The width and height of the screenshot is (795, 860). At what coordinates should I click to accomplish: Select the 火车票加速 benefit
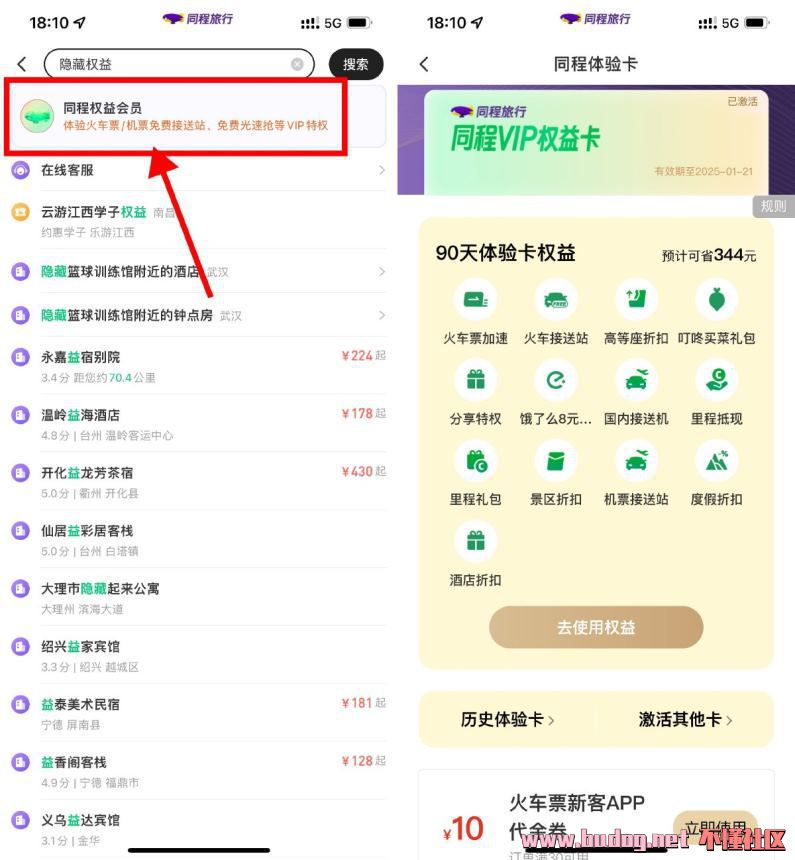pyautogui.click(x=475, y=312)
